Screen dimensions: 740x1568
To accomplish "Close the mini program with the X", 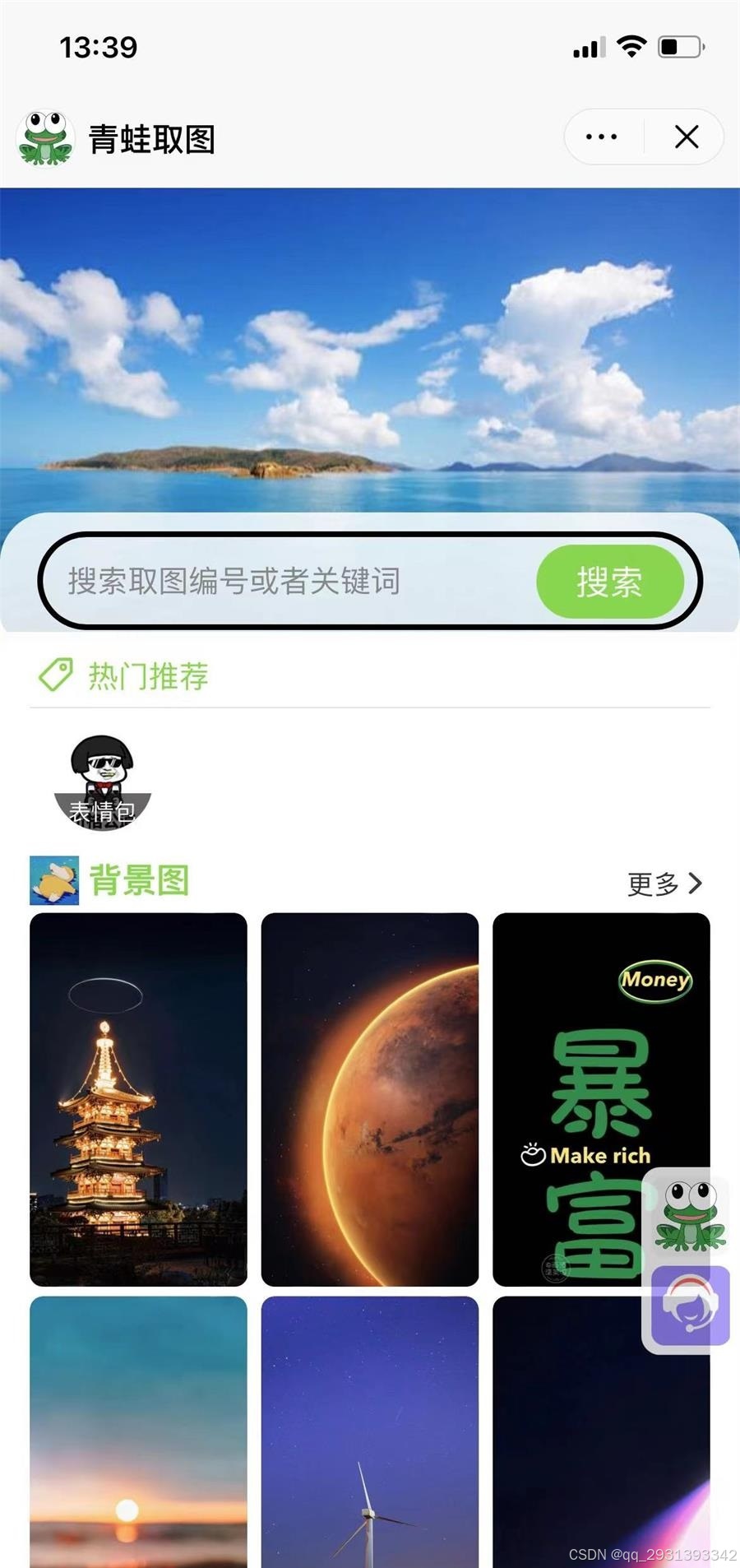I will tap(687, 137).
